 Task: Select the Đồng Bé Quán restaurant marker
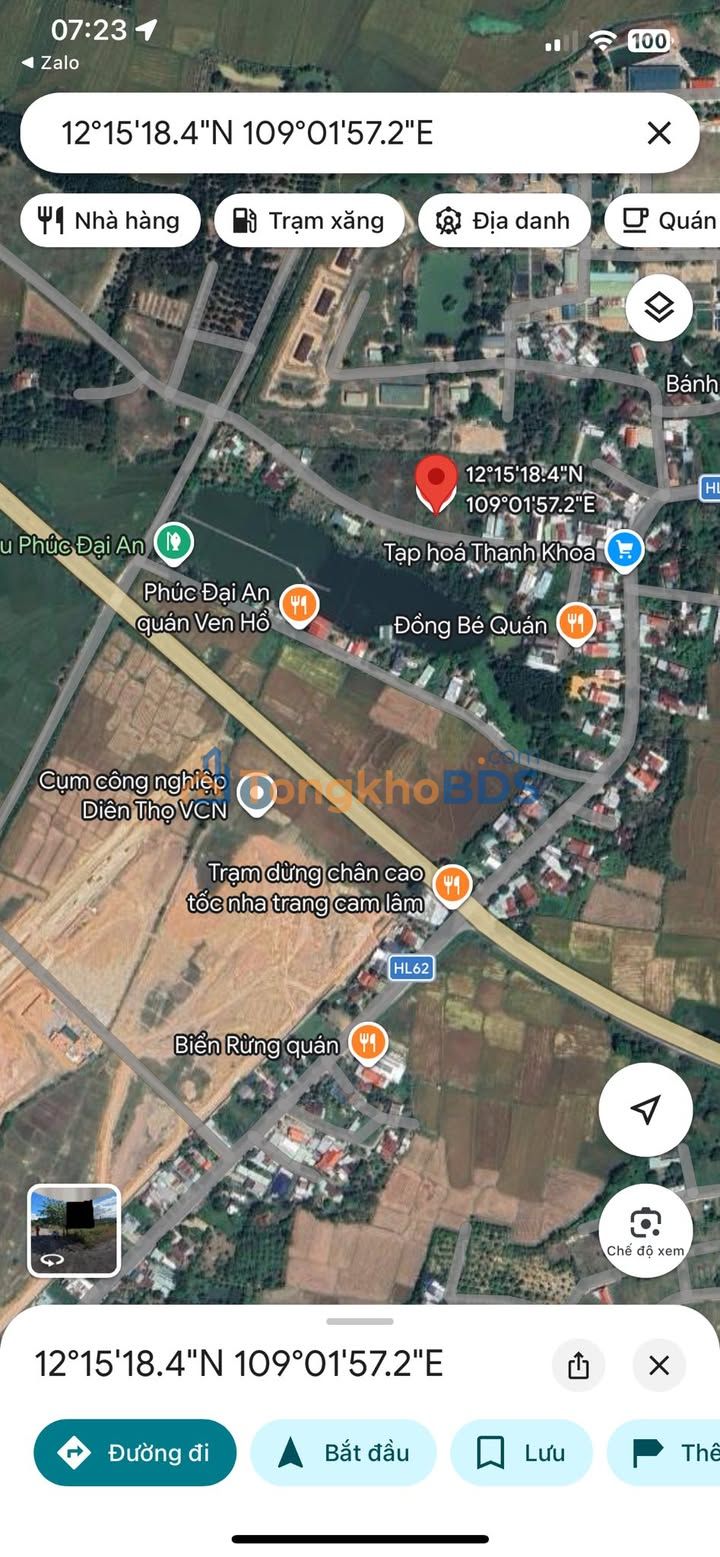575,623
